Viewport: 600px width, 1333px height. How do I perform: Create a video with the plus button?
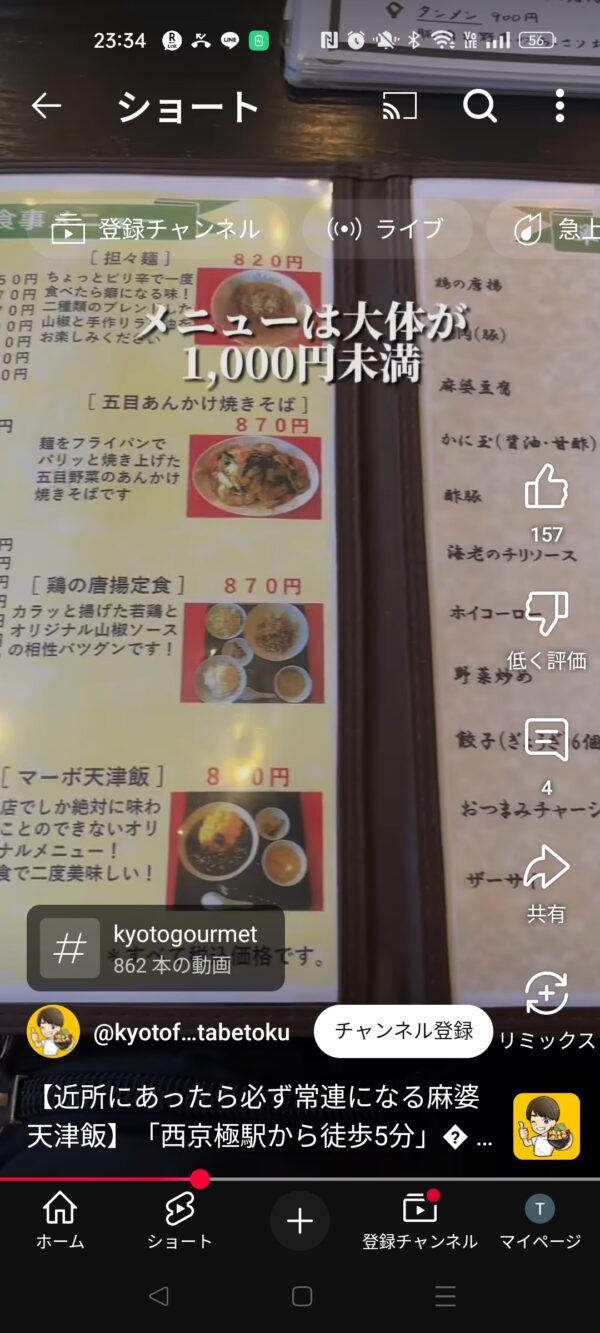[x=300, y=1221]
